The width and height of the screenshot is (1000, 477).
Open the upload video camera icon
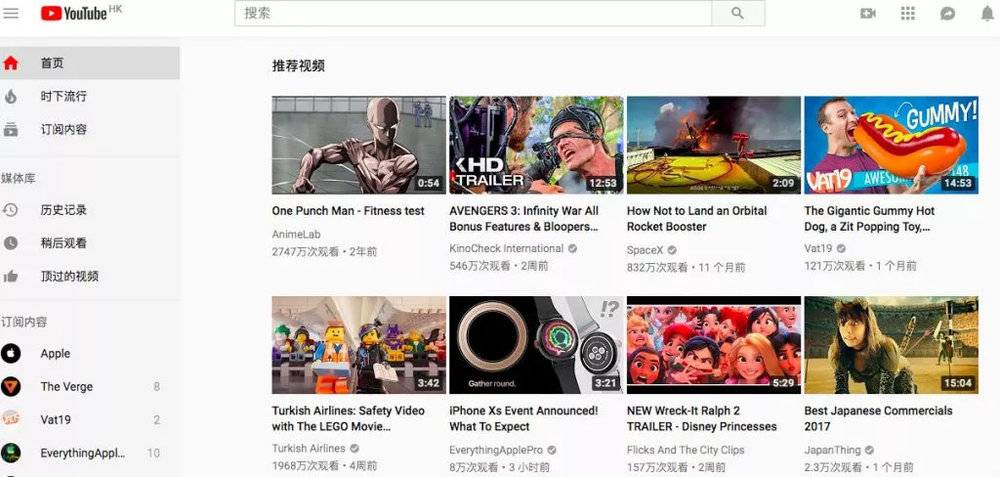click(x=868, y=13)
